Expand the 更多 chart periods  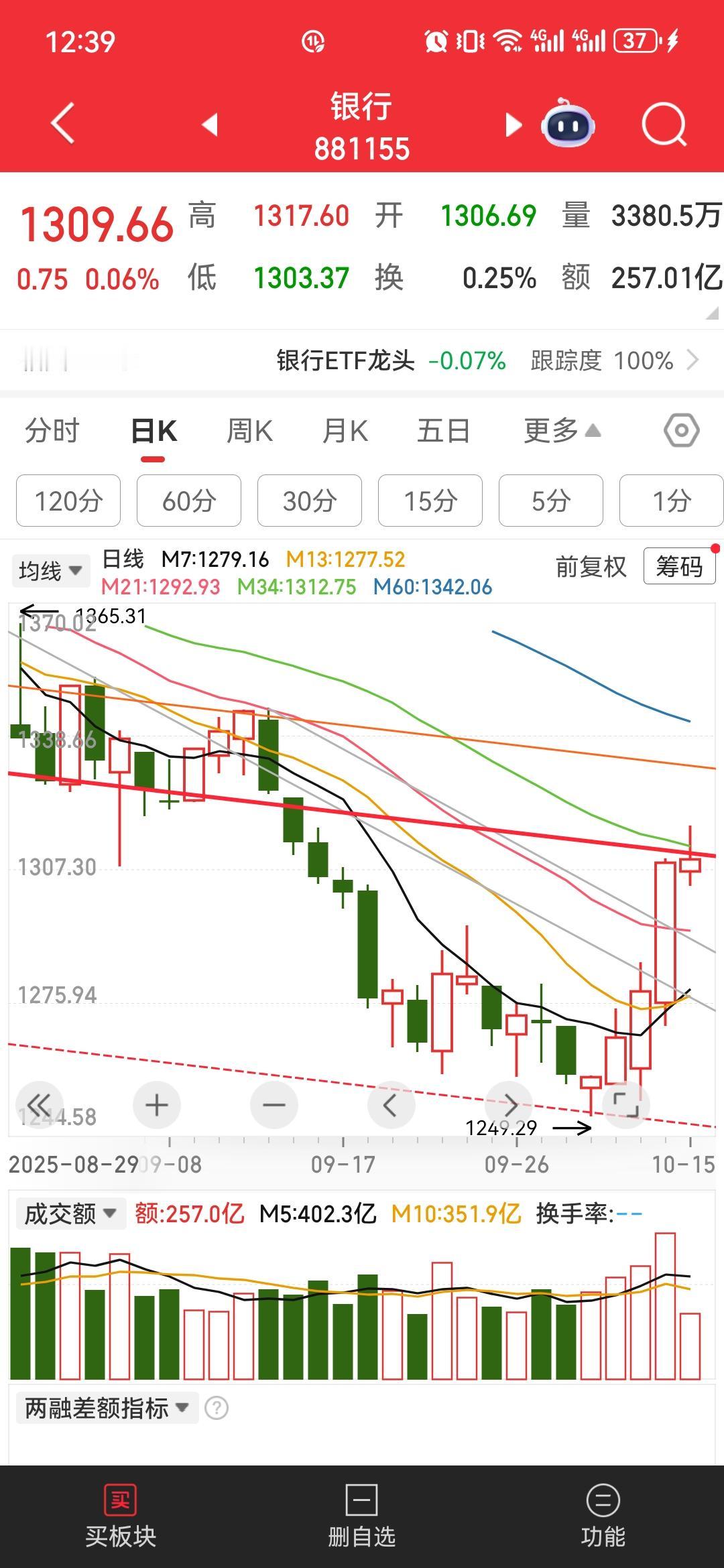point(561,431)
